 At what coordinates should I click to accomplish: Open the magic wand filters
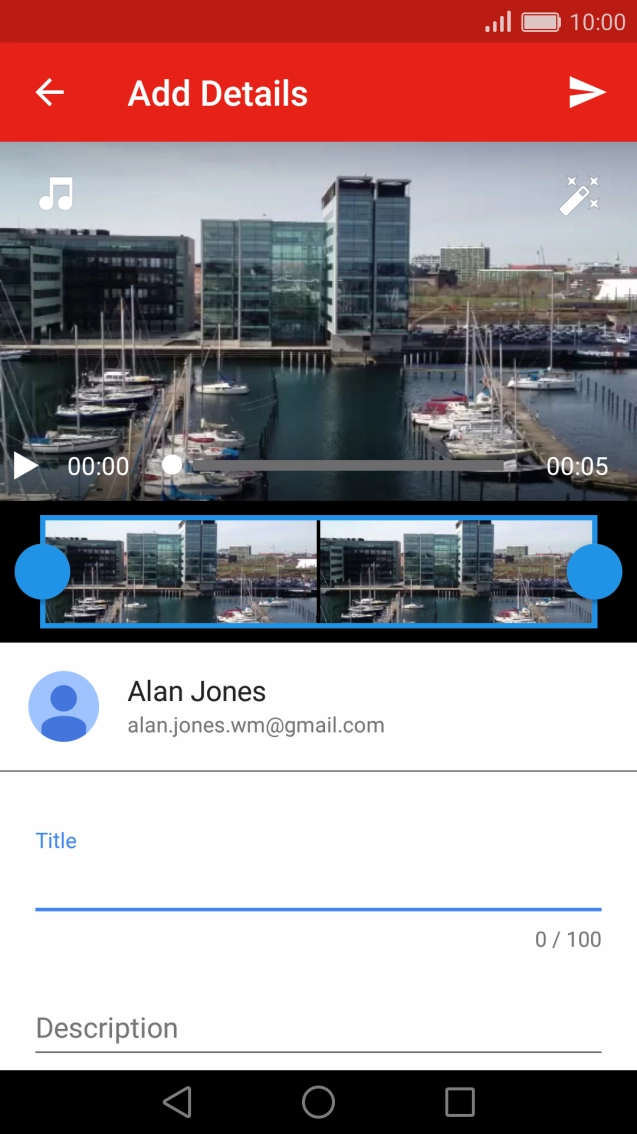pyautogui.click(x=580, y=195)
